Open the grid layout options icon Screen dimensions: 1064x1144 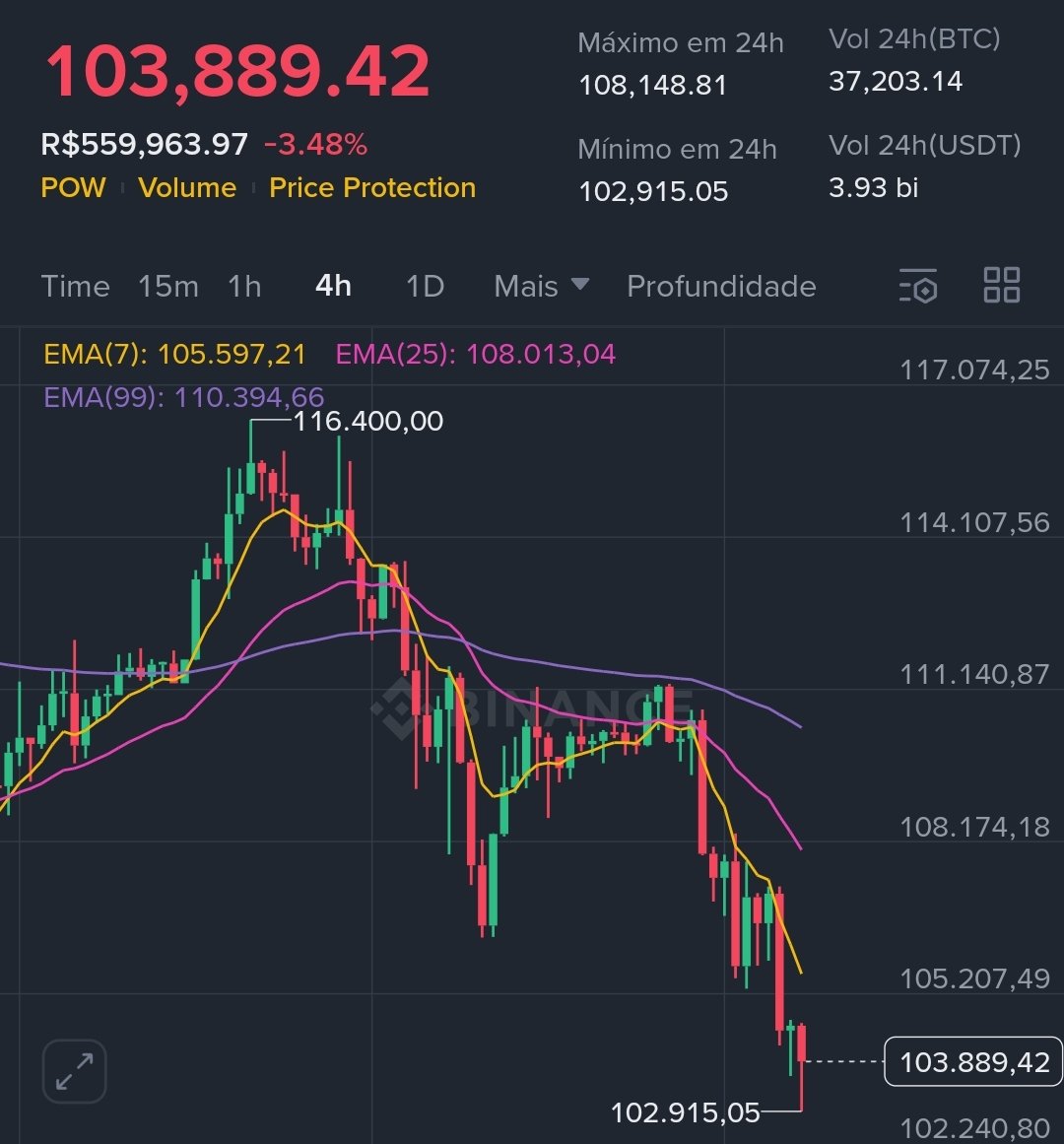click(1002, 285)
